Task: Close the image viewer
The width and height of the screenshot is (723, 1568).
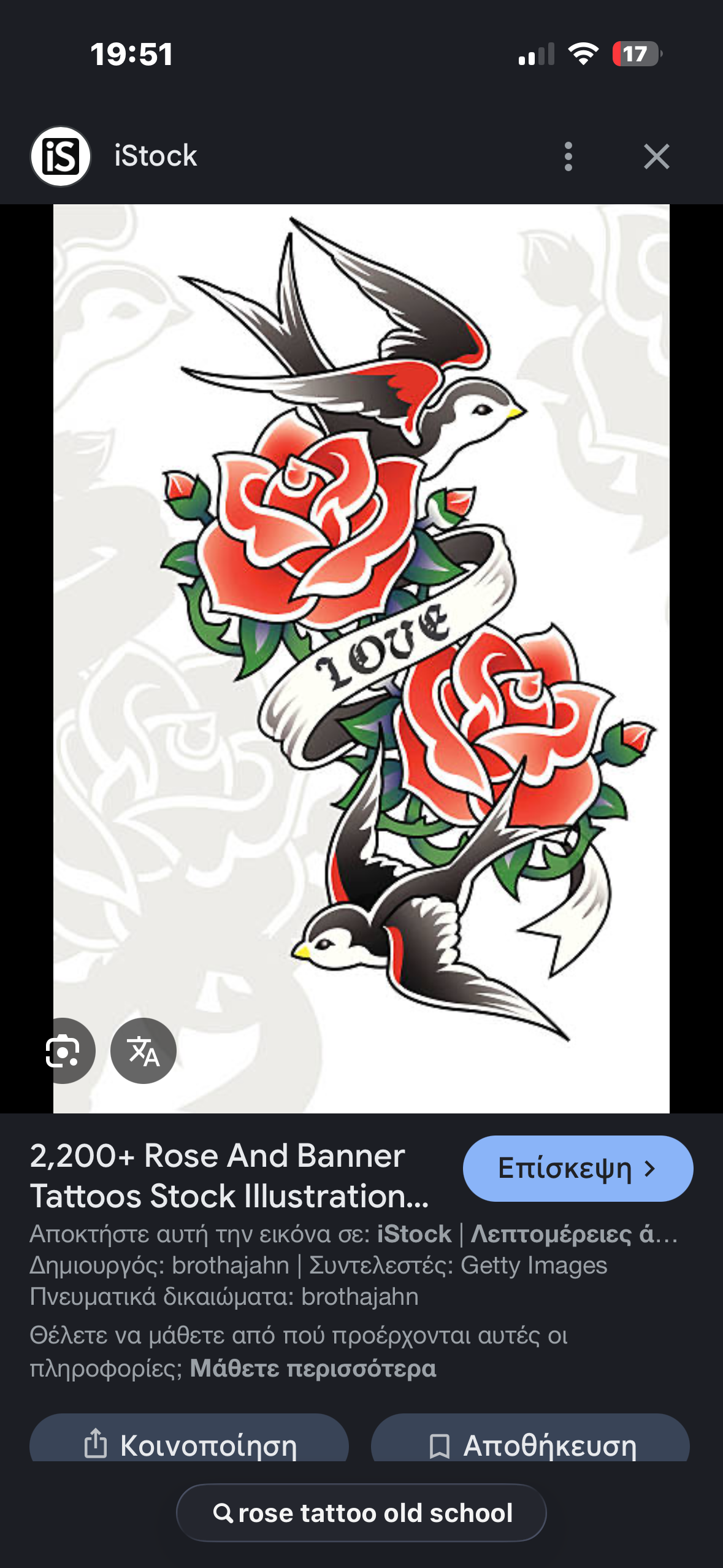Action: coord(656,156)
